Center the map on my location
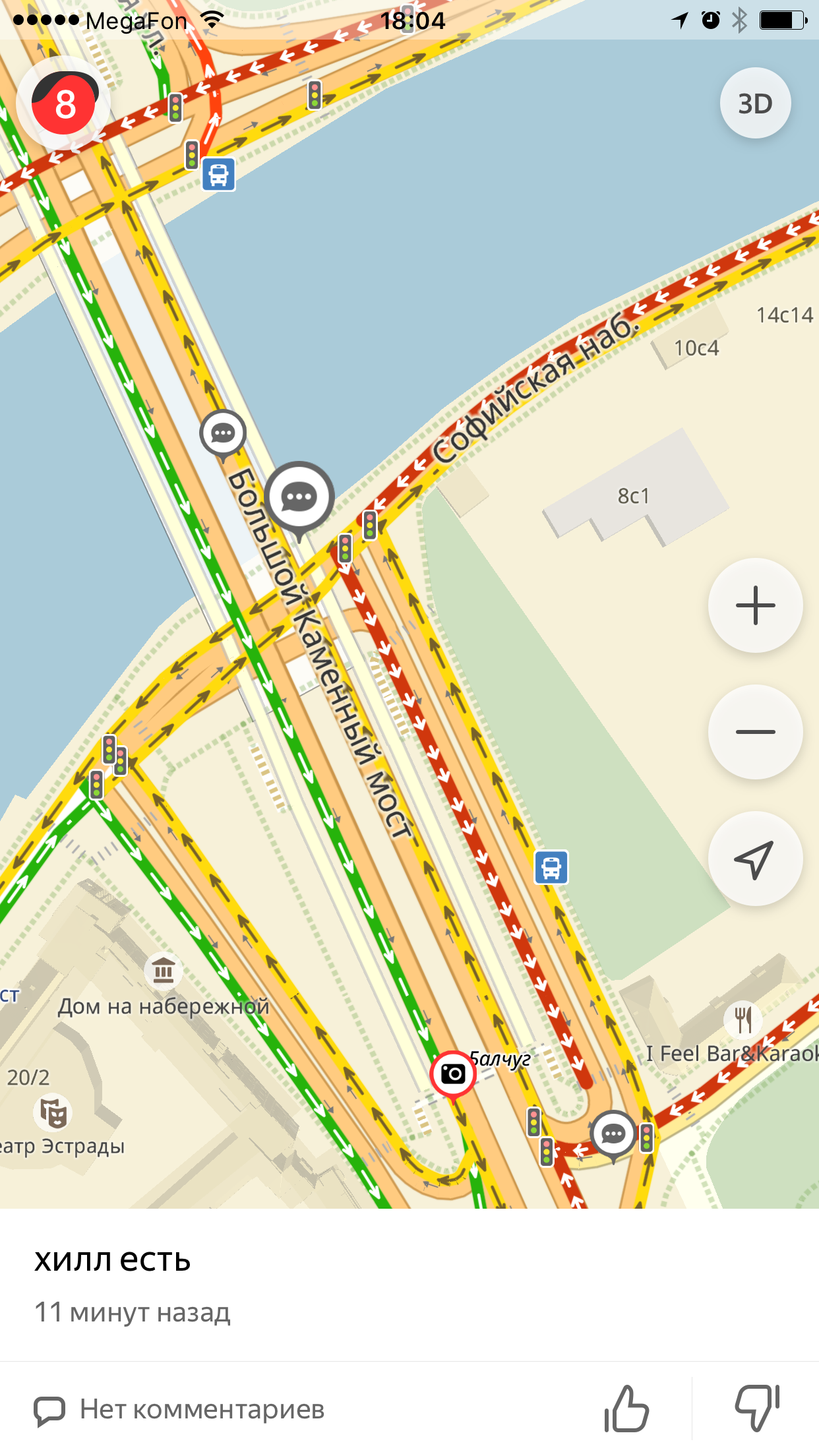Screen dimensions: 819x1456 click(755, 859)
